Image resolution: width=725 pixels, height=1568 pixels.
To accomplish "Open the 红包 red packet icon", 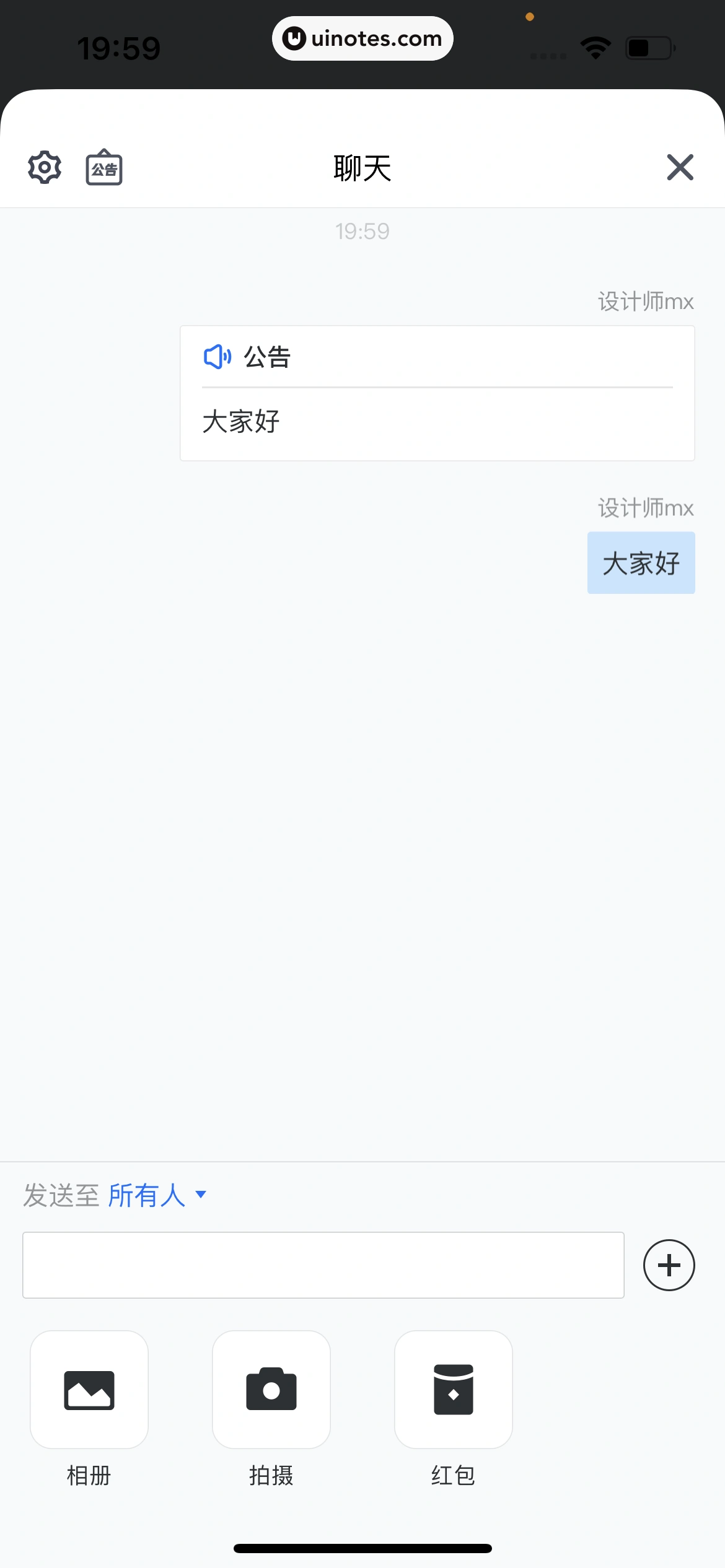I will click(453, 1389).
